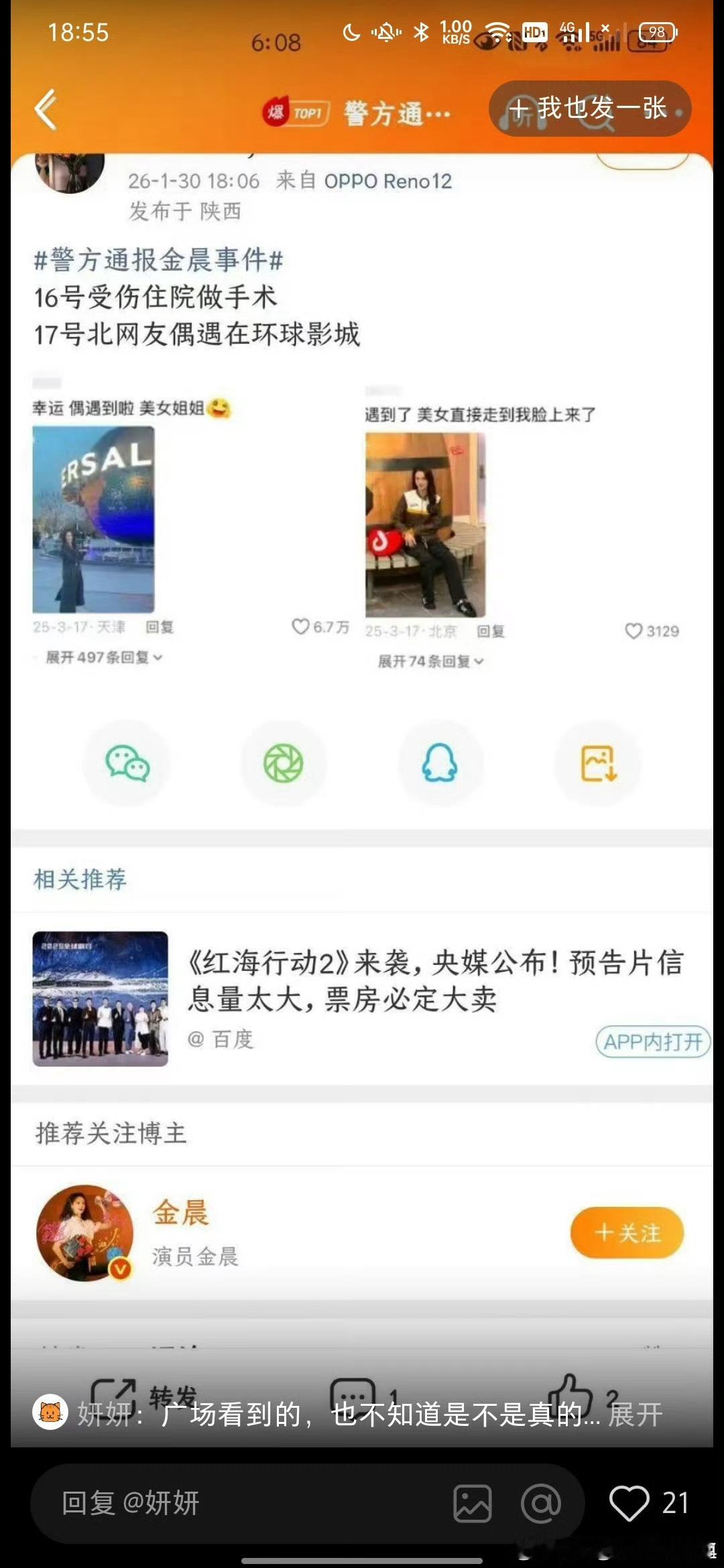
Task: Save the post as an image
Action: click(x=597, y=763)
